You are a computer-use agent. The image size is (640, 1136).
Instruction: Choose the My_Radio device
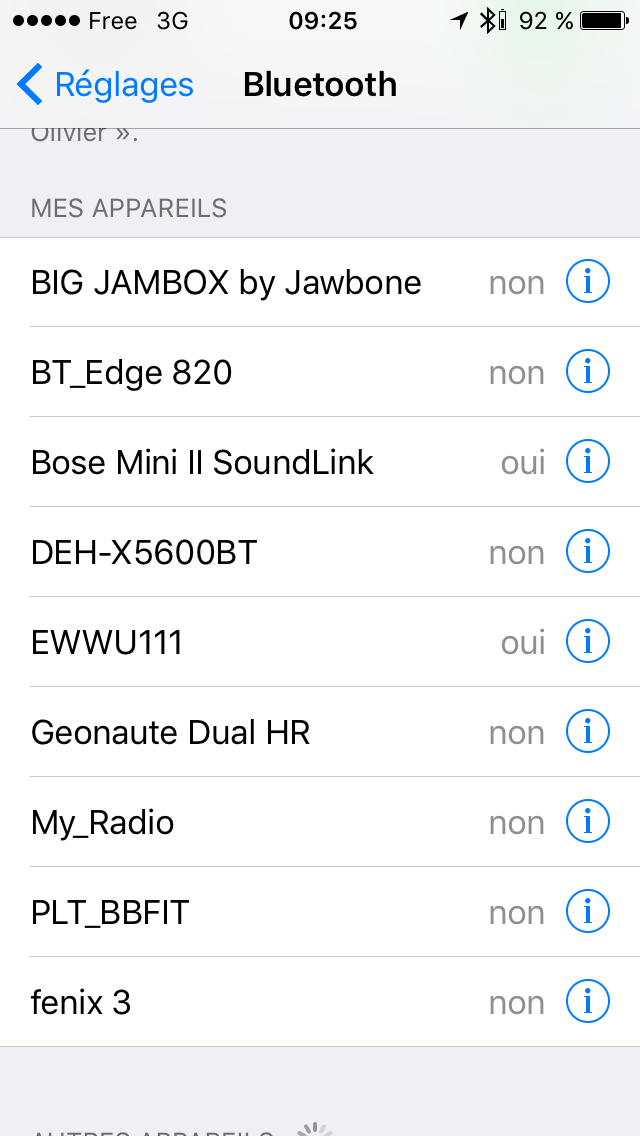click(320, 822)
